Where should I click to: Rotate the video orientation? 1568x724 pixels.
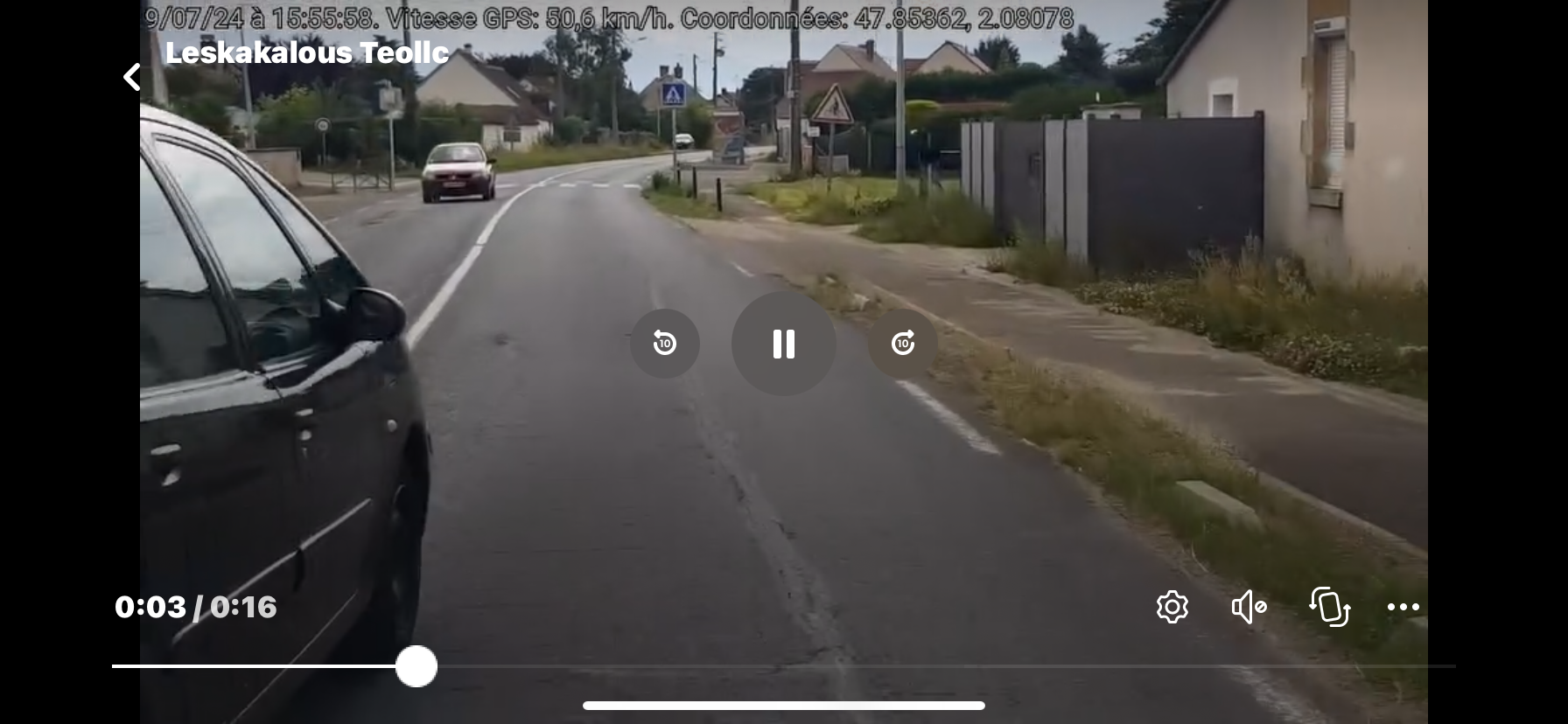(x=1329, y=607)
